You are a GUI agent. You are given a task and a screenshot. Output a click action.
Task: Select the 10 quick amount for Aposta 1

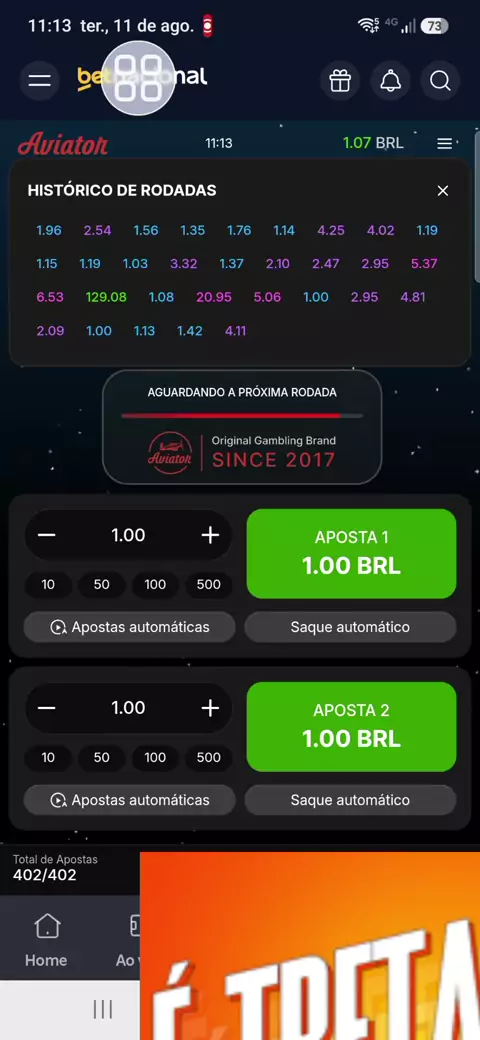click(48, 584)
